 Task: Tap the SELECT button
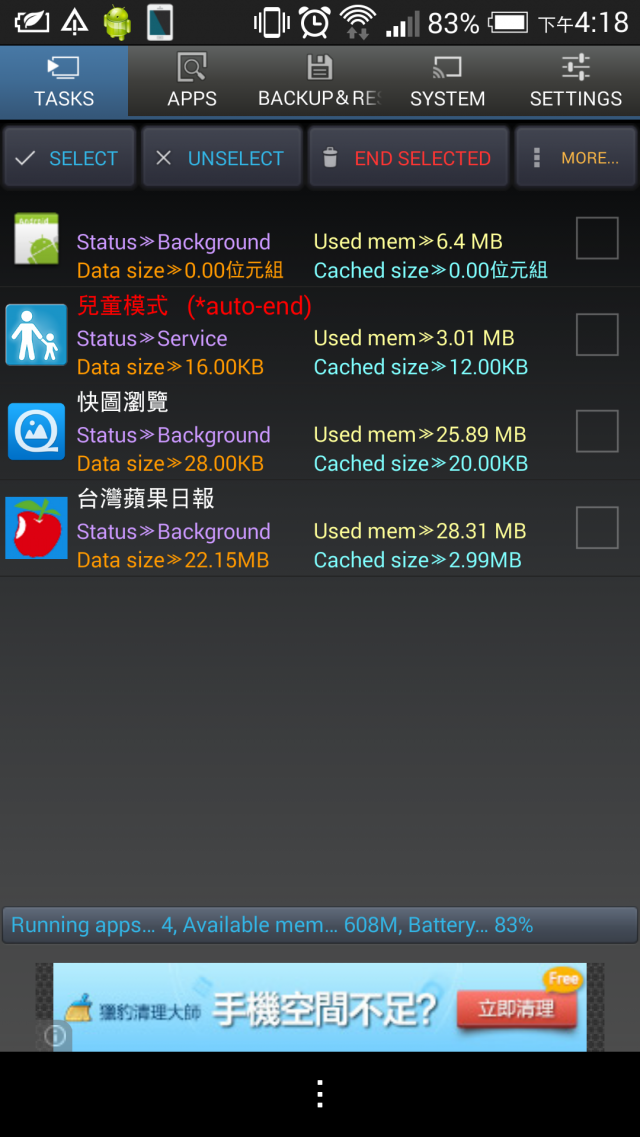(70, 157)
